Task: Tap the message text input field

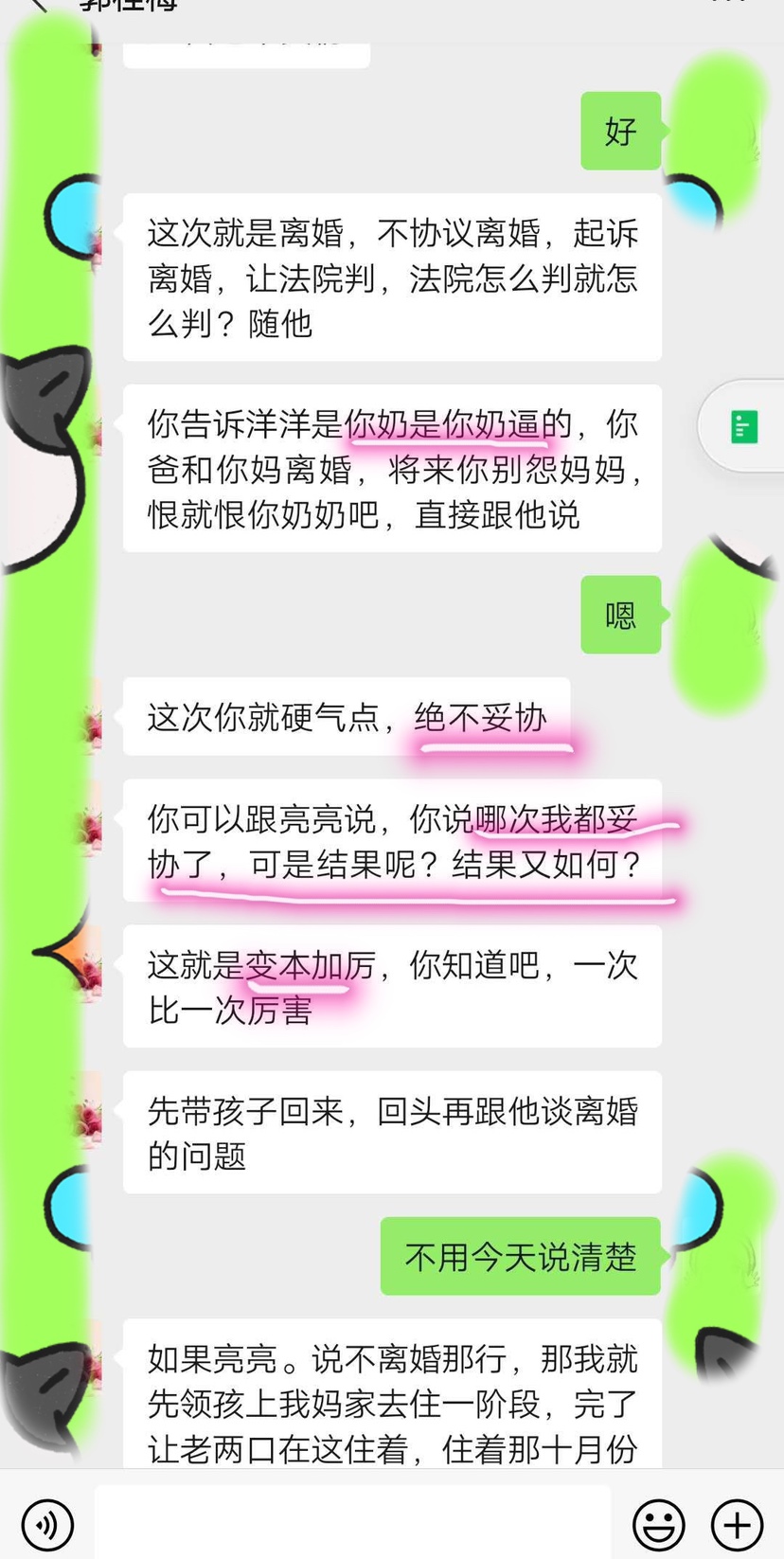Action: pyautogui.click(x=351, y=1523)
